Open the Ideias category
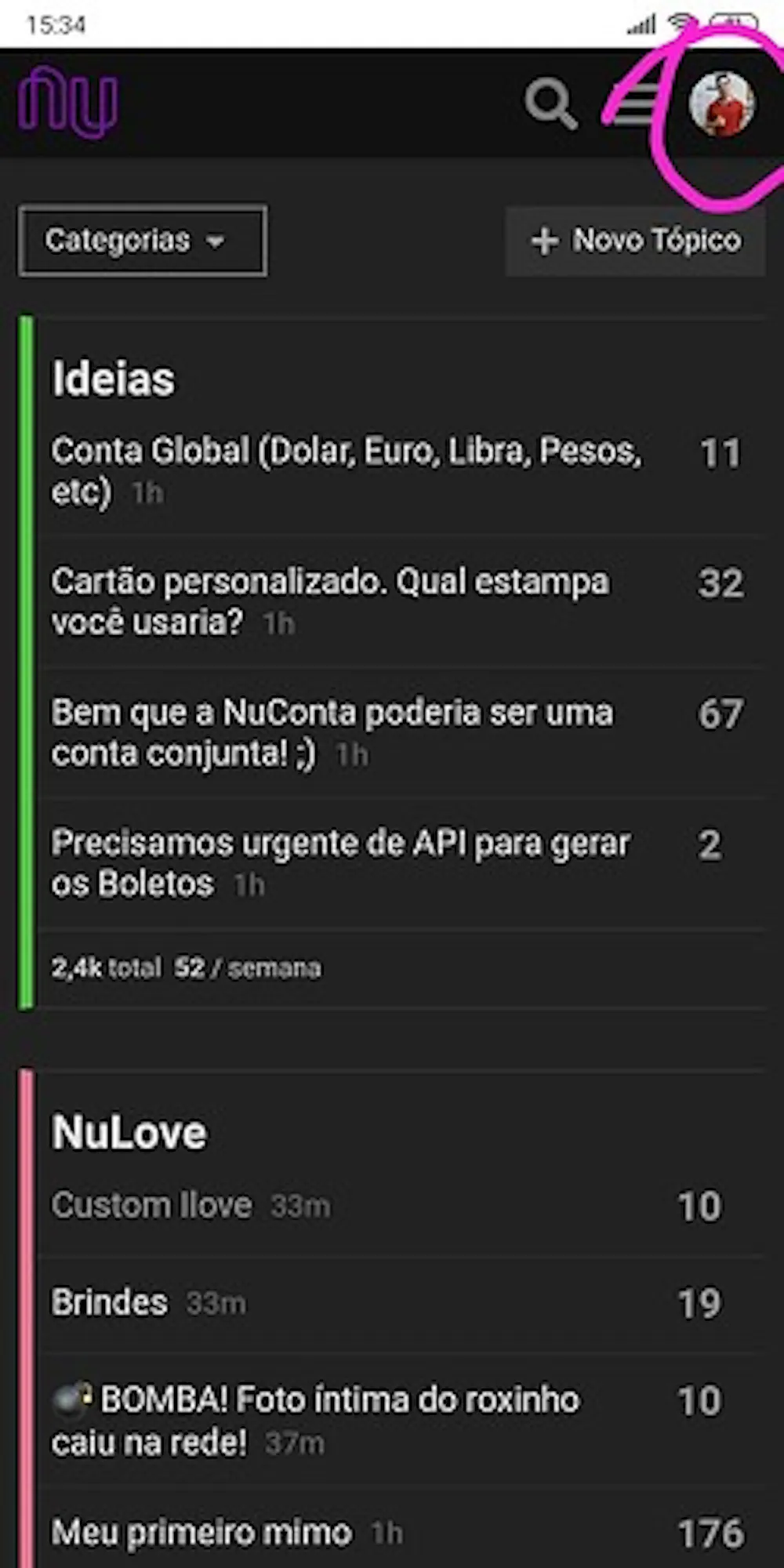The image size is (784, 1568). [x=114, y=379]
